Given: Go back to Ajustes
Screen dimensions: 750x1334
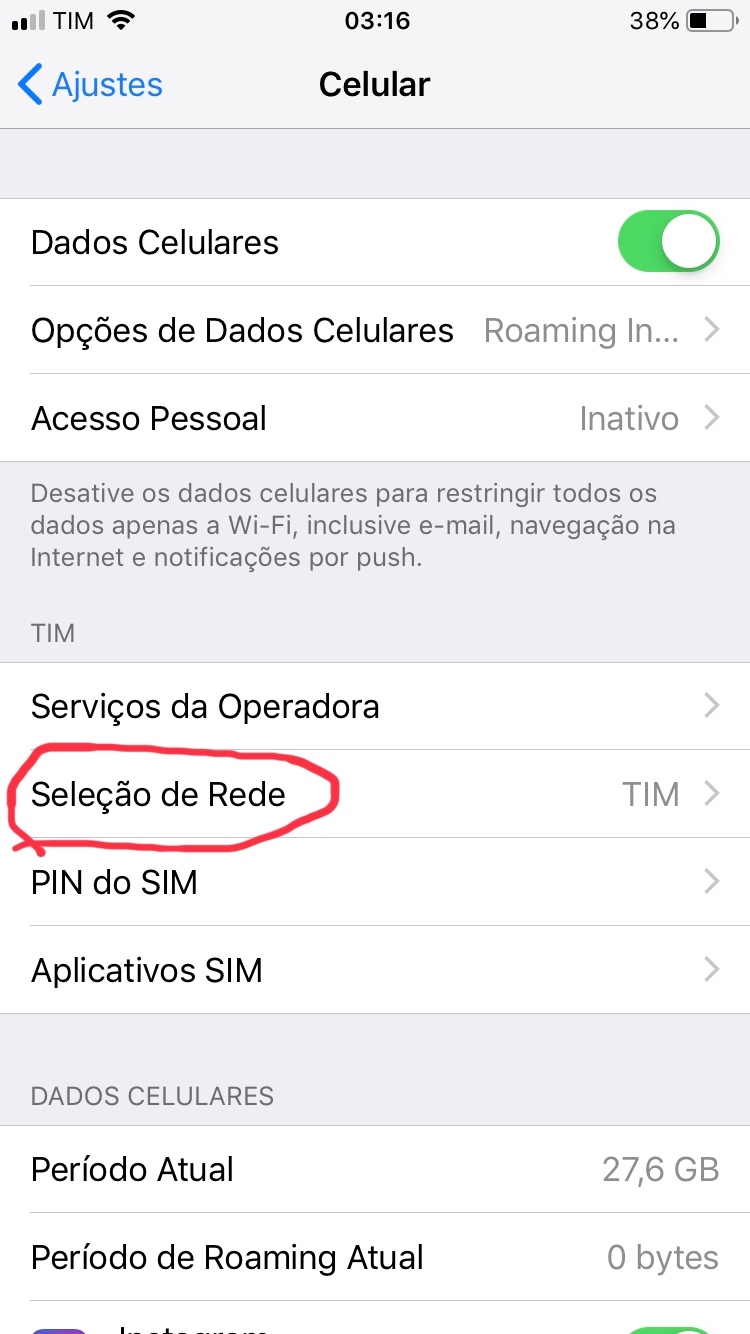Looking at the screenshot, I should click(90, 85).
